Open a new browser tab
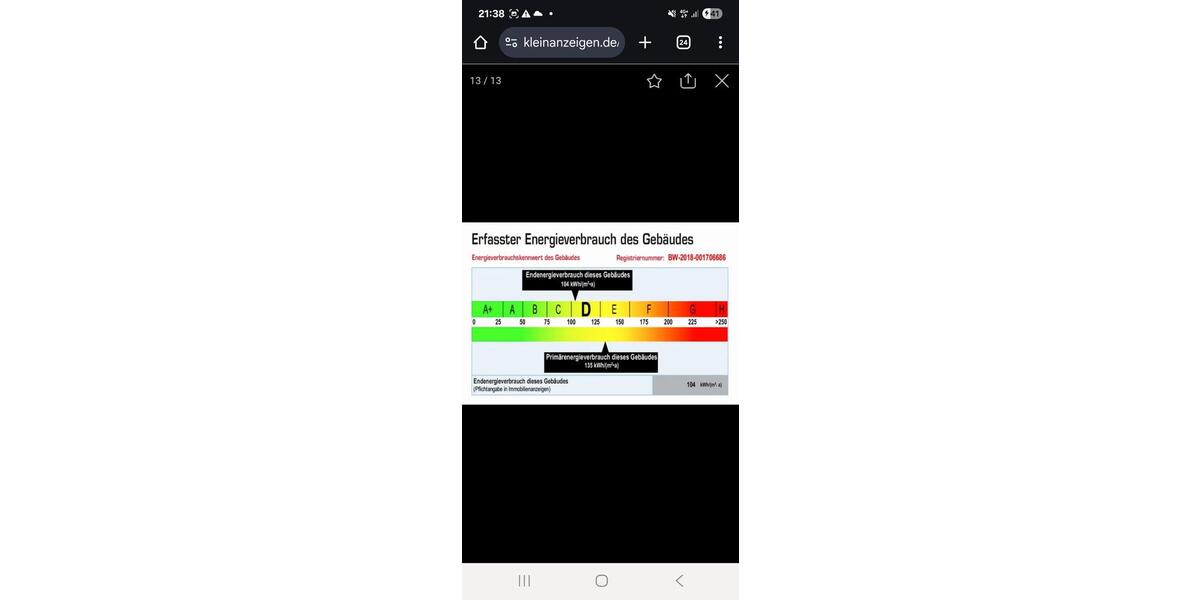 coord(645,42)
